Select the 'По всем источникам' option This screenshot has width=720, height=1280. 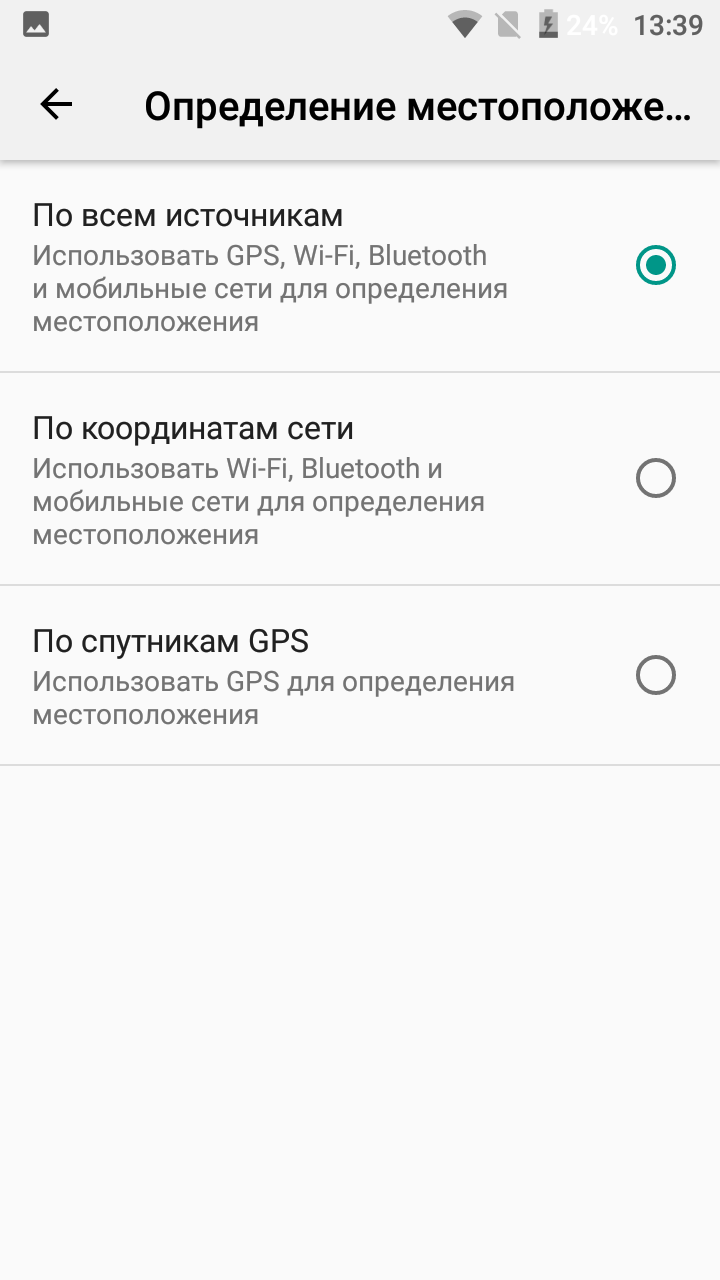tap(655, 265)
